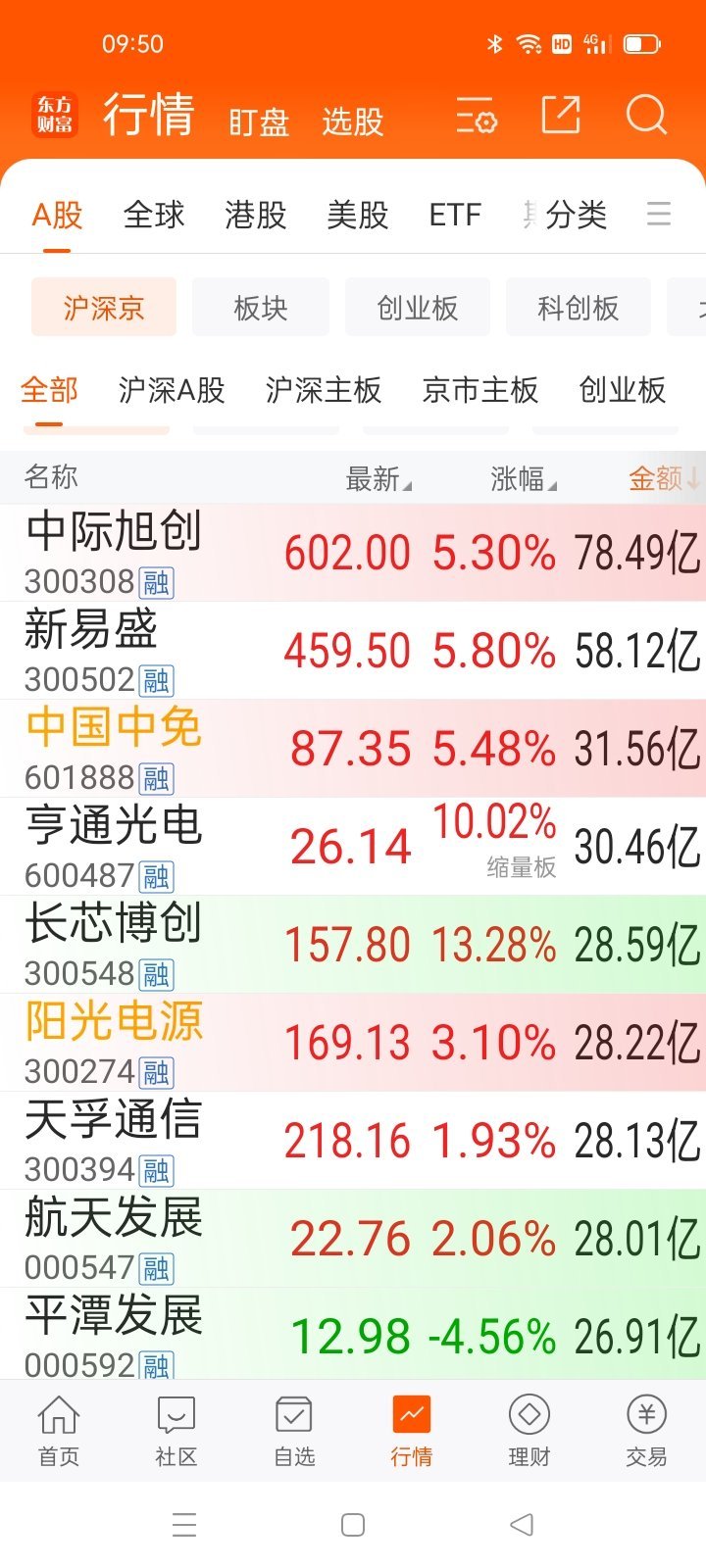This screenshot has width=706, height=1568.
Task: Open quote list settings icon beside 选股
Action: coord(476,116)
